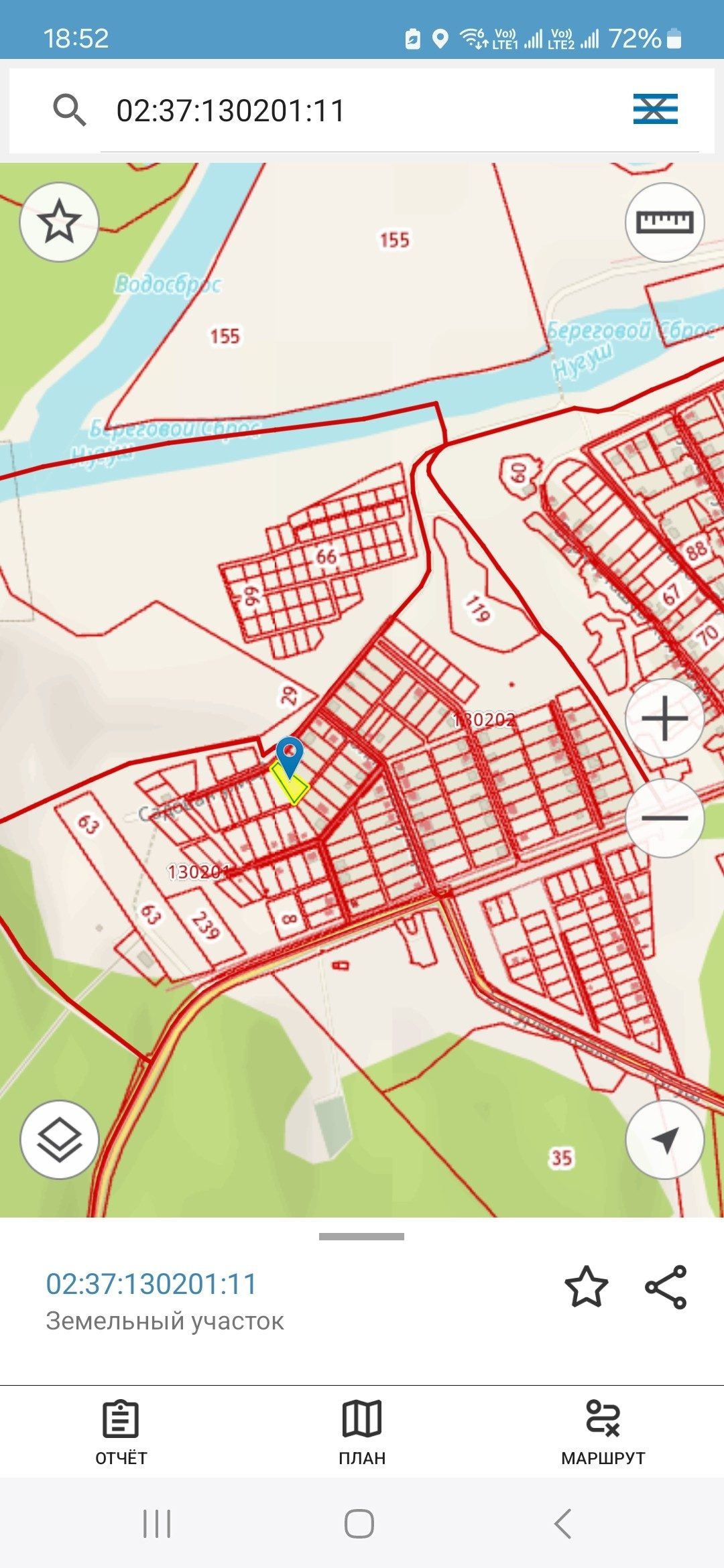
Task: Tap the magnifier search icon
Action: click(69, 110)
